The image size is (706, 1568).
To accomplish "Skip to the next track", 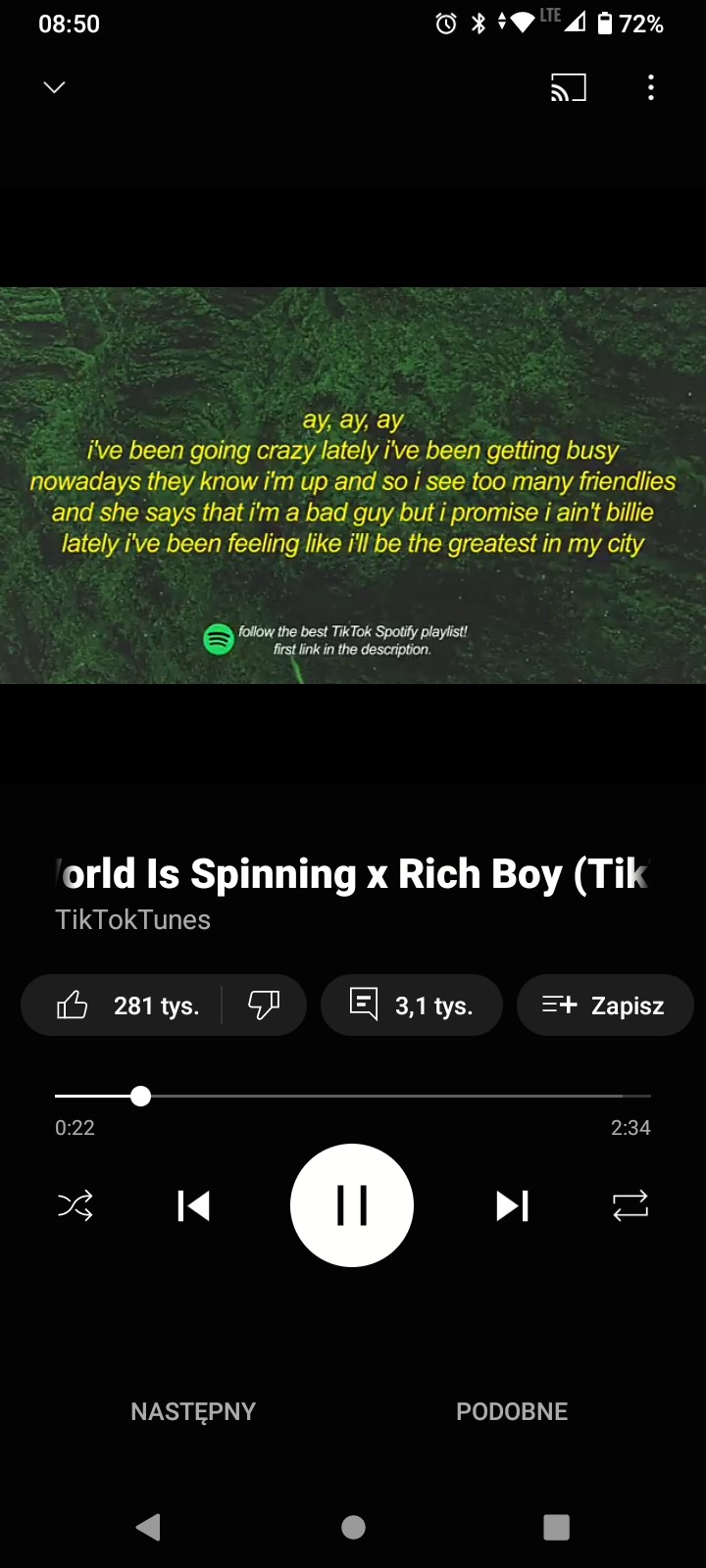I will coord(512,1205).
